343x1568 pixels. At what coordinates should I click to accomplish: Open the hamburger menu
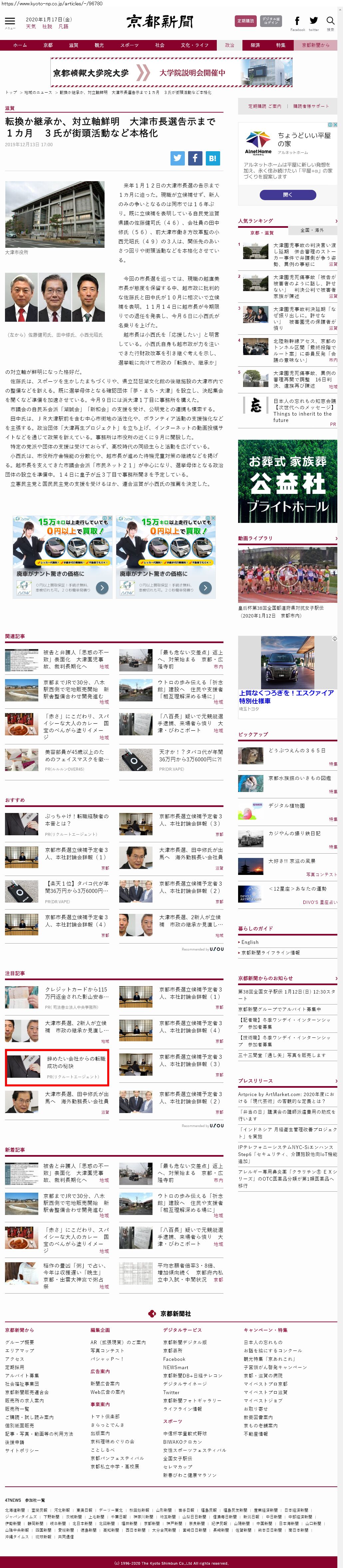click(10, 21)
